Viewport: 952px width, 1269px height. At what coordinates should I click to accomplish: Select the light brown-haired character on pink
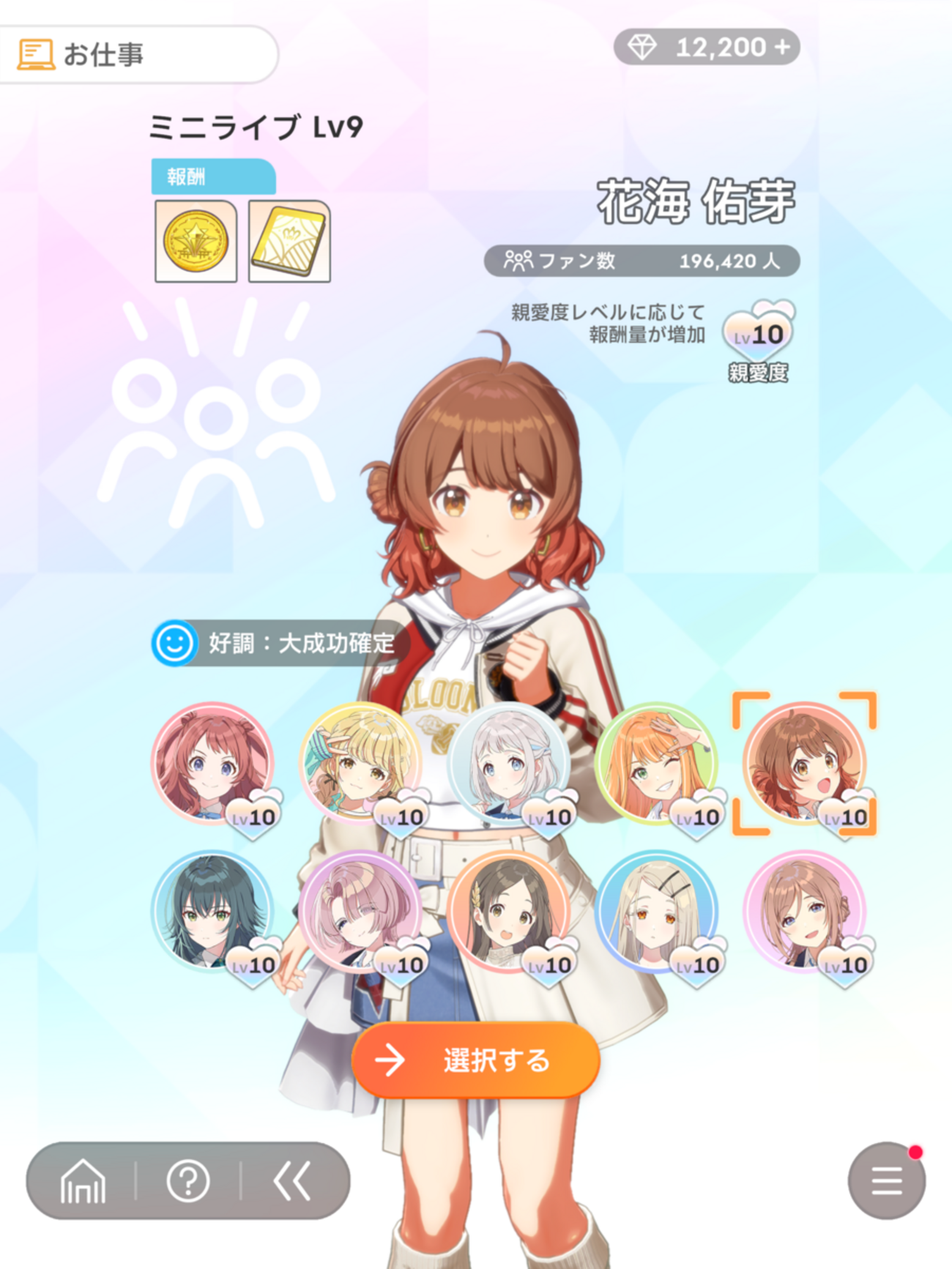click(x=804, y=911)
